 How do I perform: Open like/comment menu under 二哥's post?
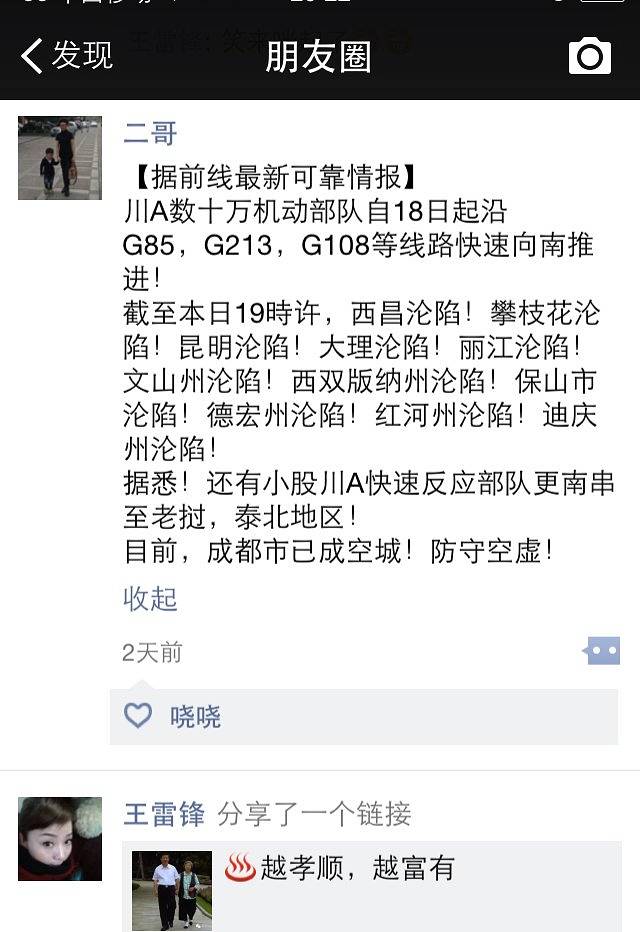[x=602, y=652]
